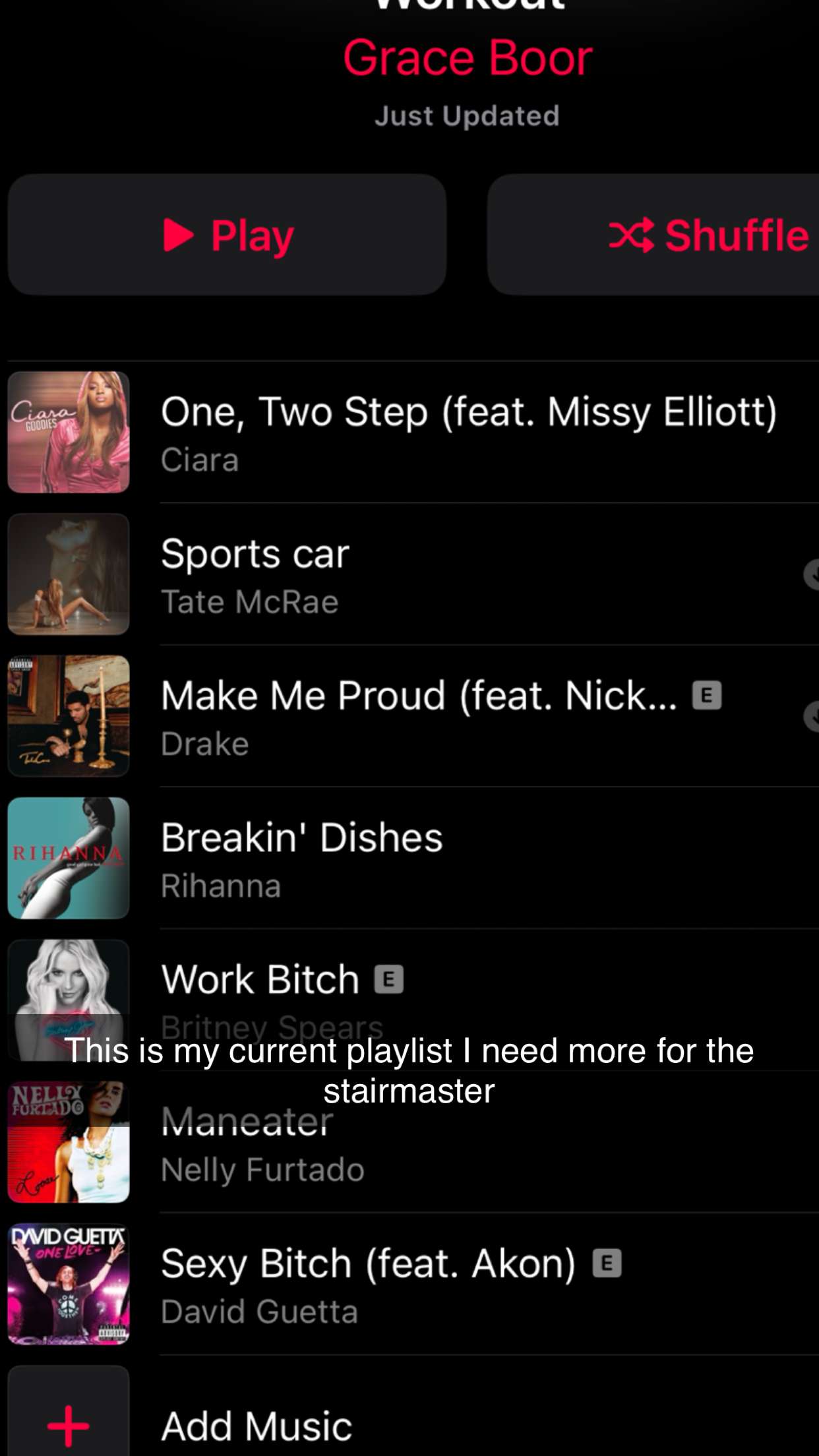Download the Sports car track

(811, 574)
